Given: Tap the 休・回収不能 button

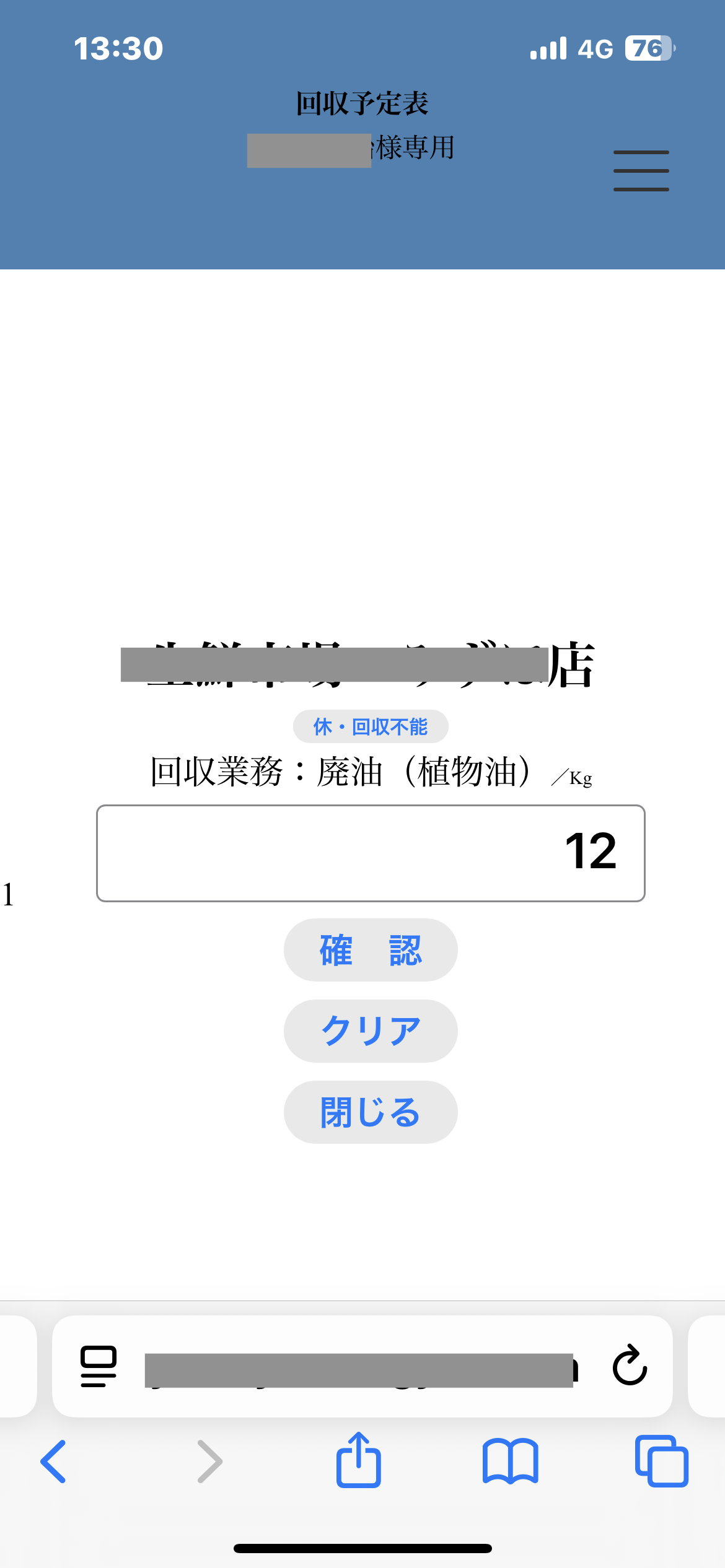Looking at the screenshot, I should click(371, 726).
